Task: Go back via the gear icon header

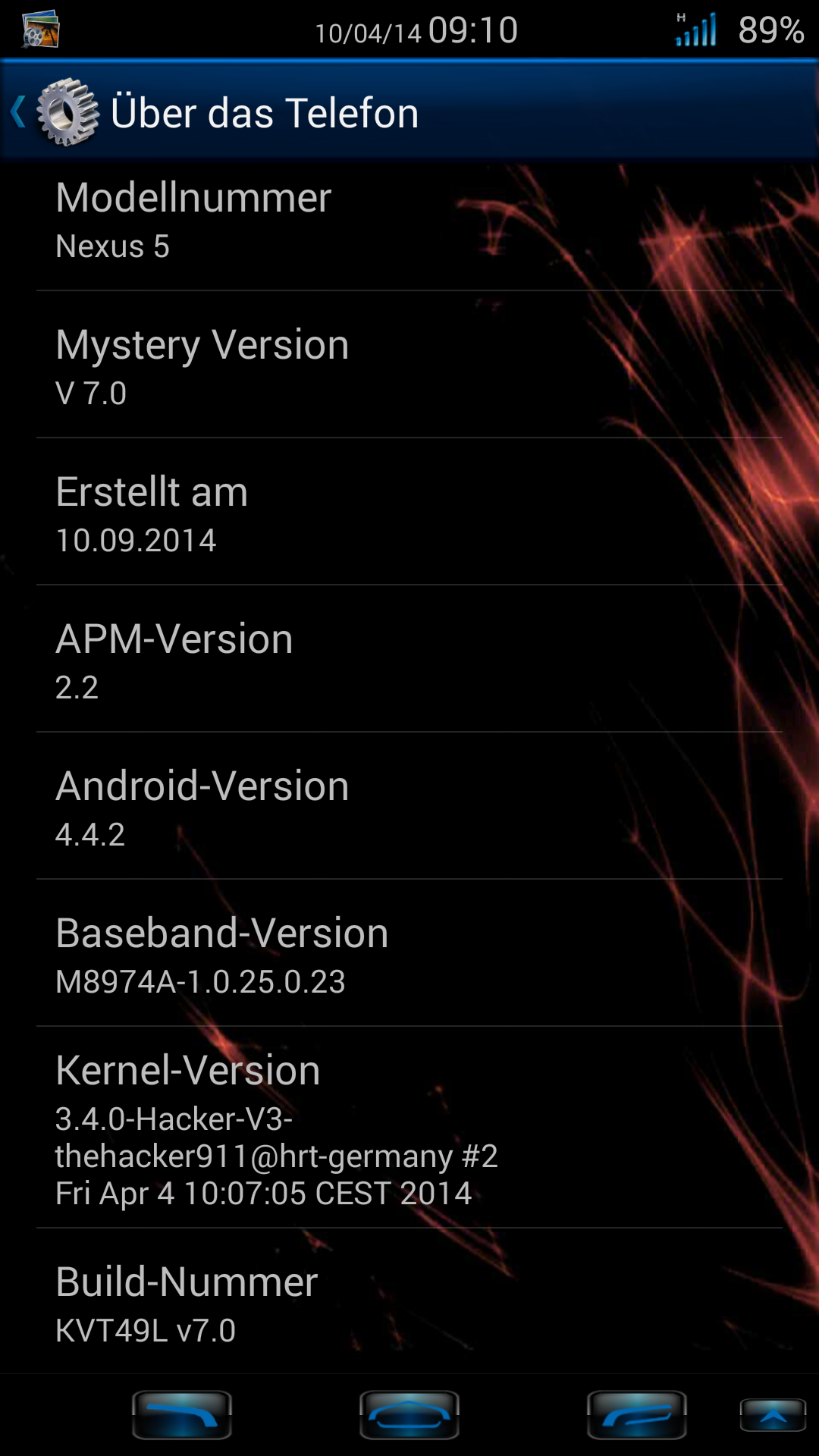Action: pyautogui.click(x=55, y=112)
